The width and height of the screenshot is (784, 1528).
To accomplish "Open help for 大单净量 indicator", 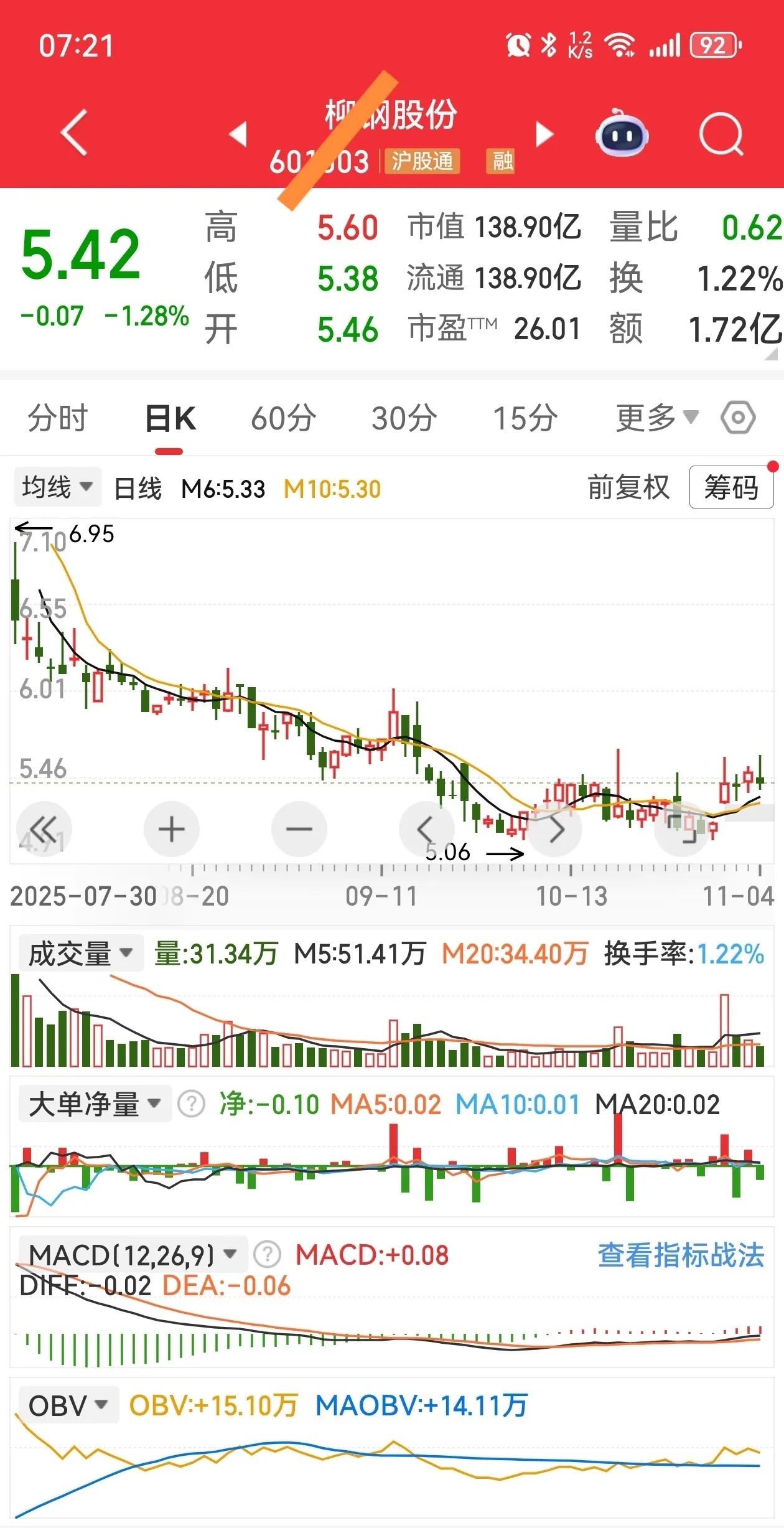I will click(x=190, y=1101).
